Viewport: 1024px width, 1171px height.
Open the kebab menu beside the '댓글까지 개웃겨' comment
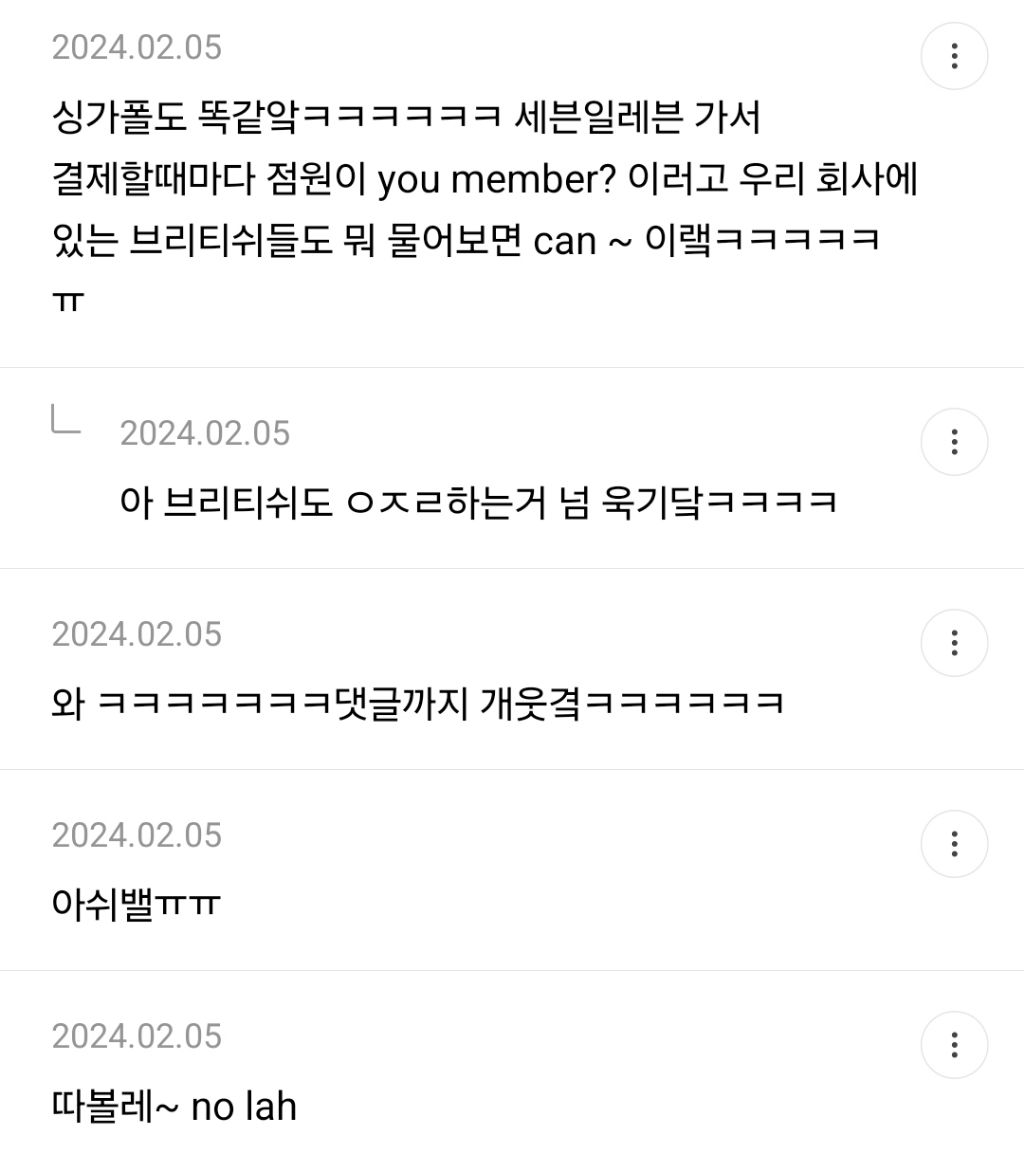pyautogui.click(x=954, y=643)
